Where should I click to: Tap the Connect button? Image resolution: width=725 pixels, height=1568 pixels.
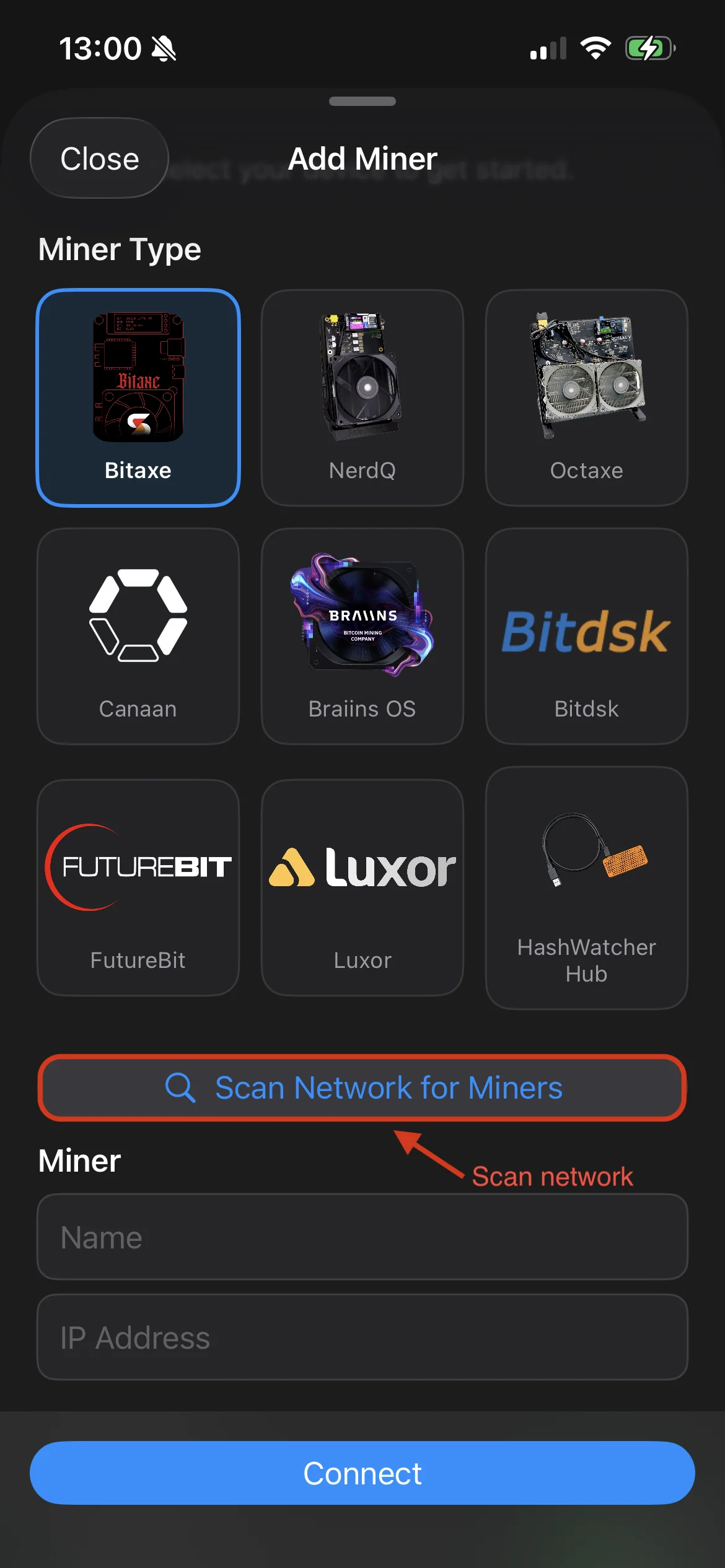(x=362, y=1473)
